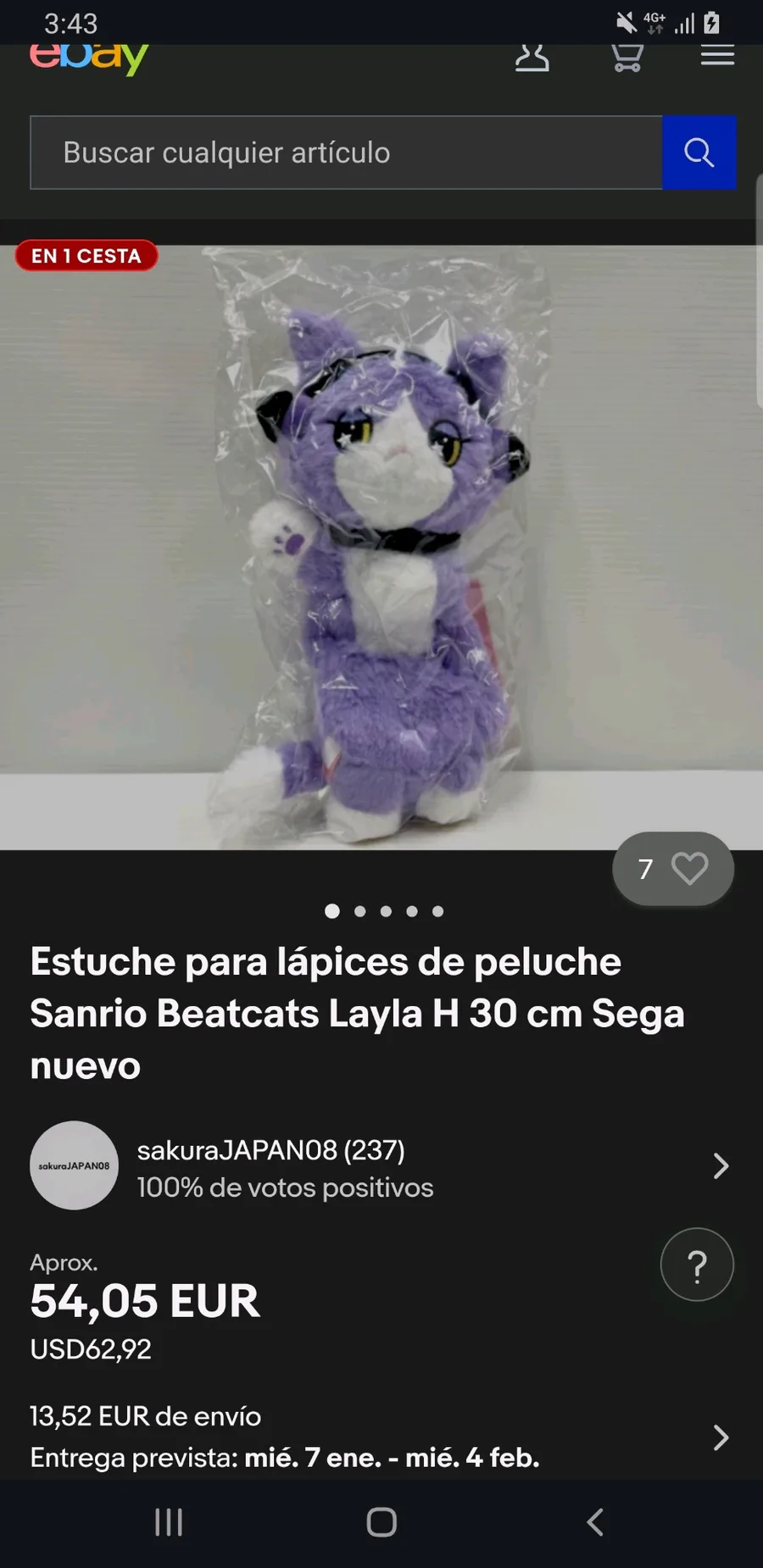Go to the phone's home screen
The height and width of the screenshot is (1568, 763).
[381, 1522]
